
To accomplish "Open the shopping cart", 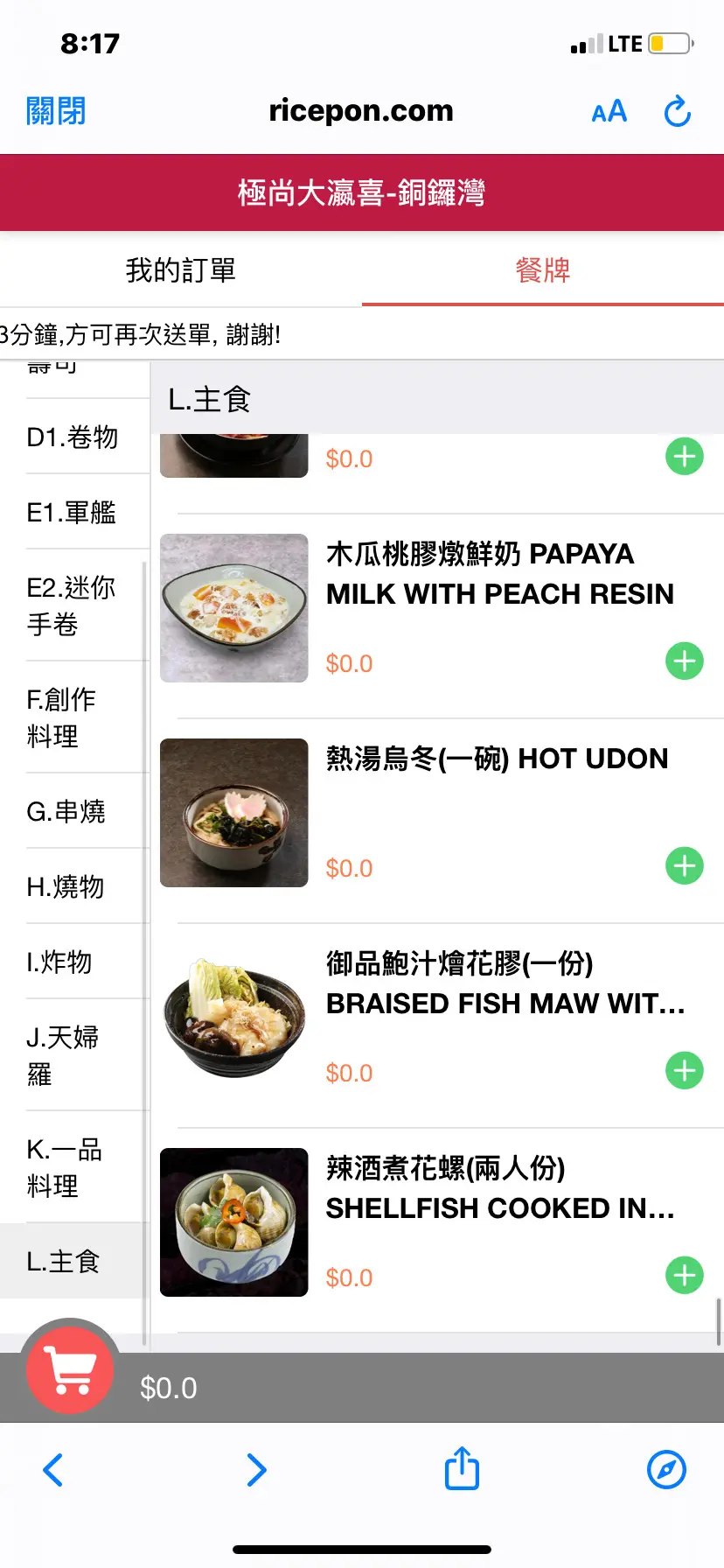I will click(x=71, y=1368).
